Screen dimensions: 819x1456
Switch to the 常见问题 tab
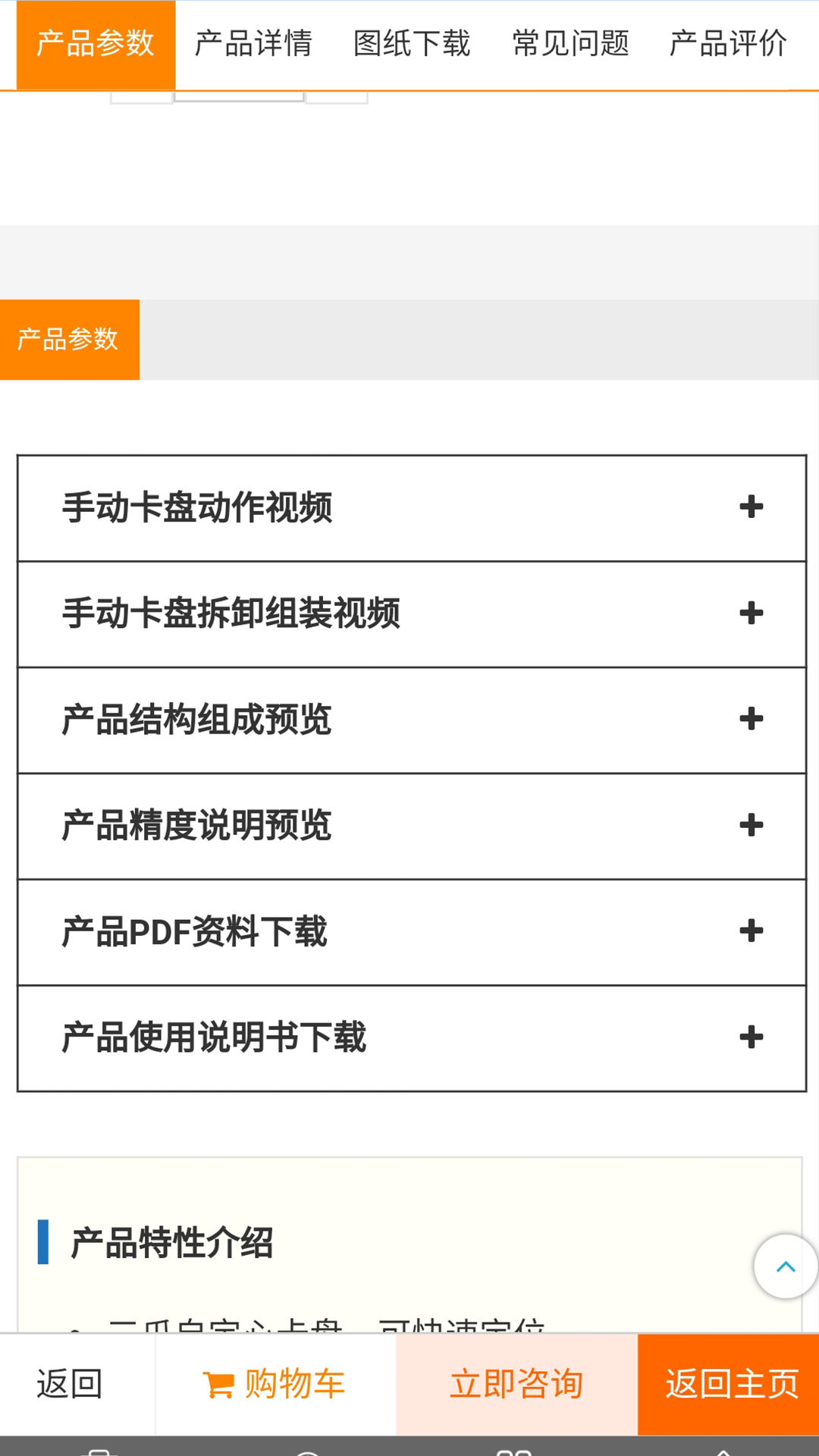tap(571, 44)
